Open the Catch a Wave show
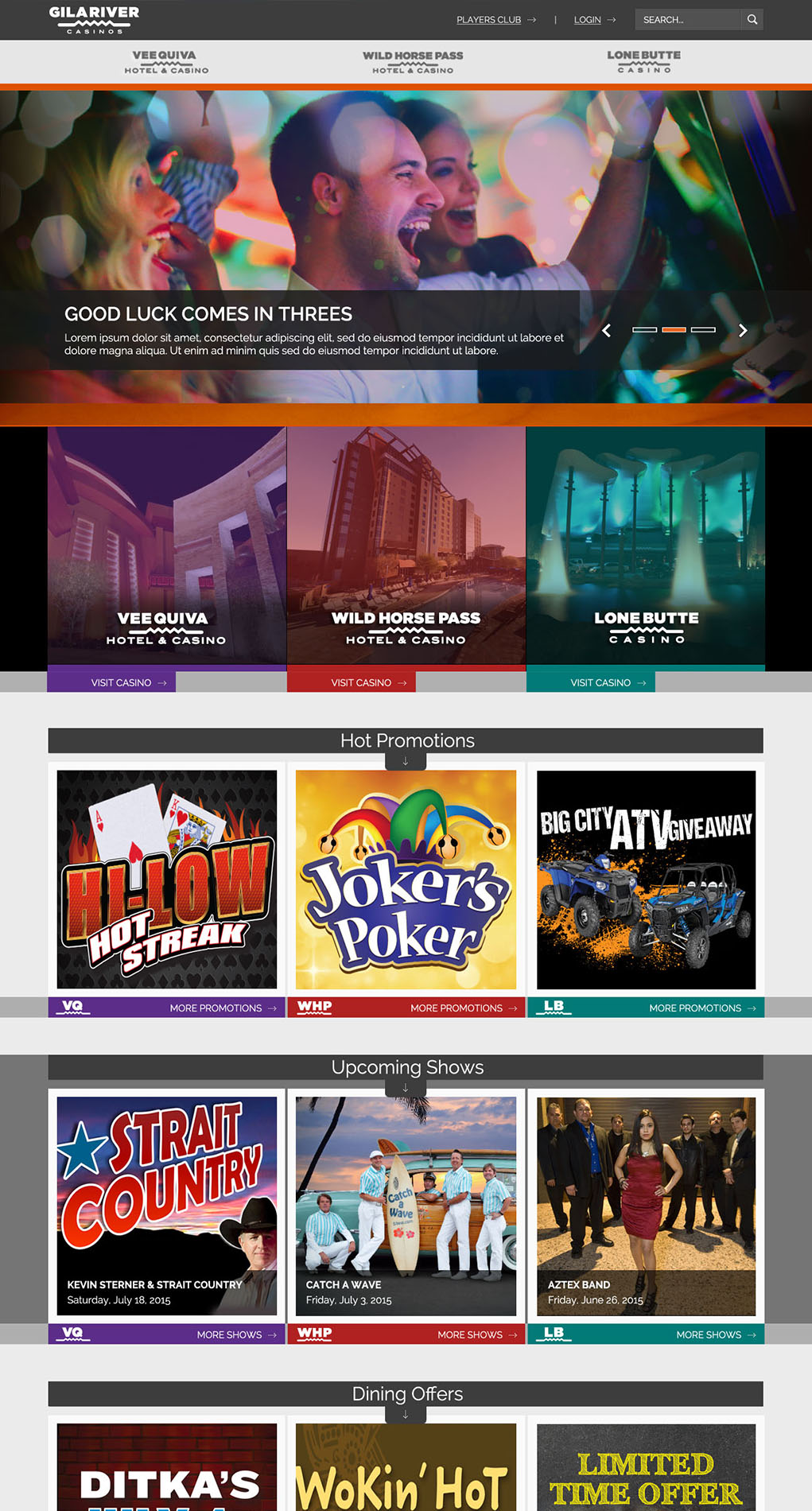 [x=406, y=1206]
